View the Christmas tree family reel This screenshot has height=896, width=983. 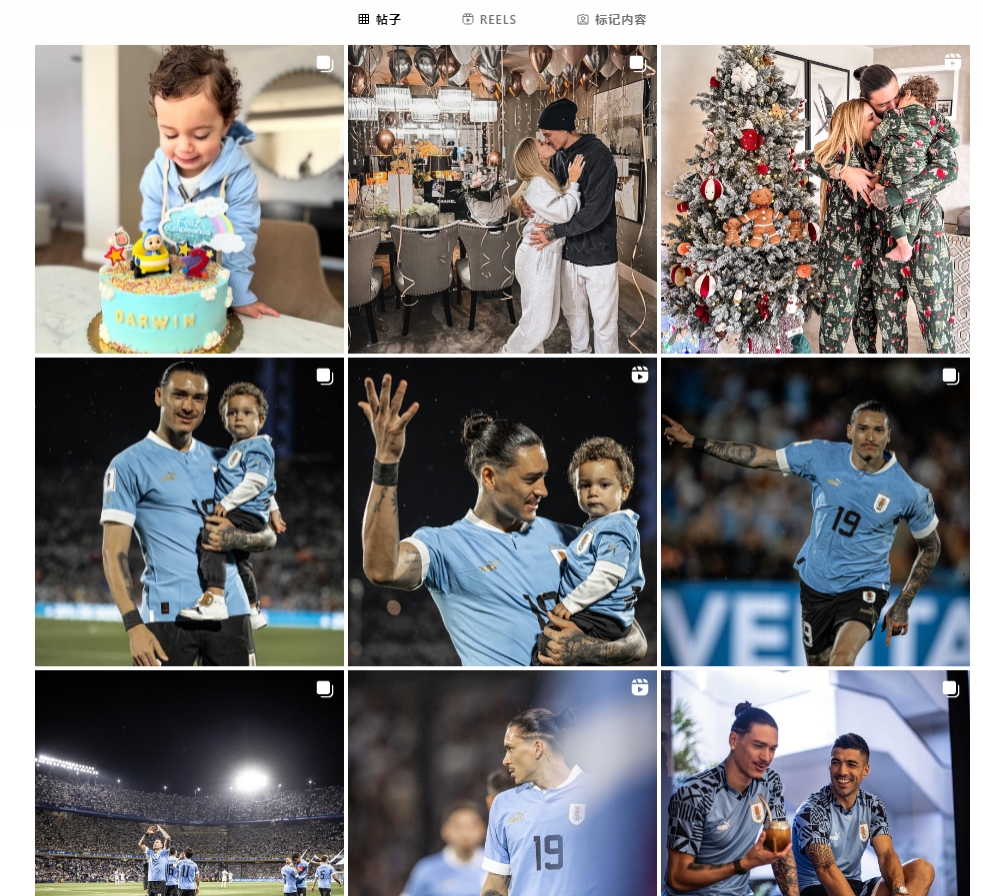tap(815, 199)
